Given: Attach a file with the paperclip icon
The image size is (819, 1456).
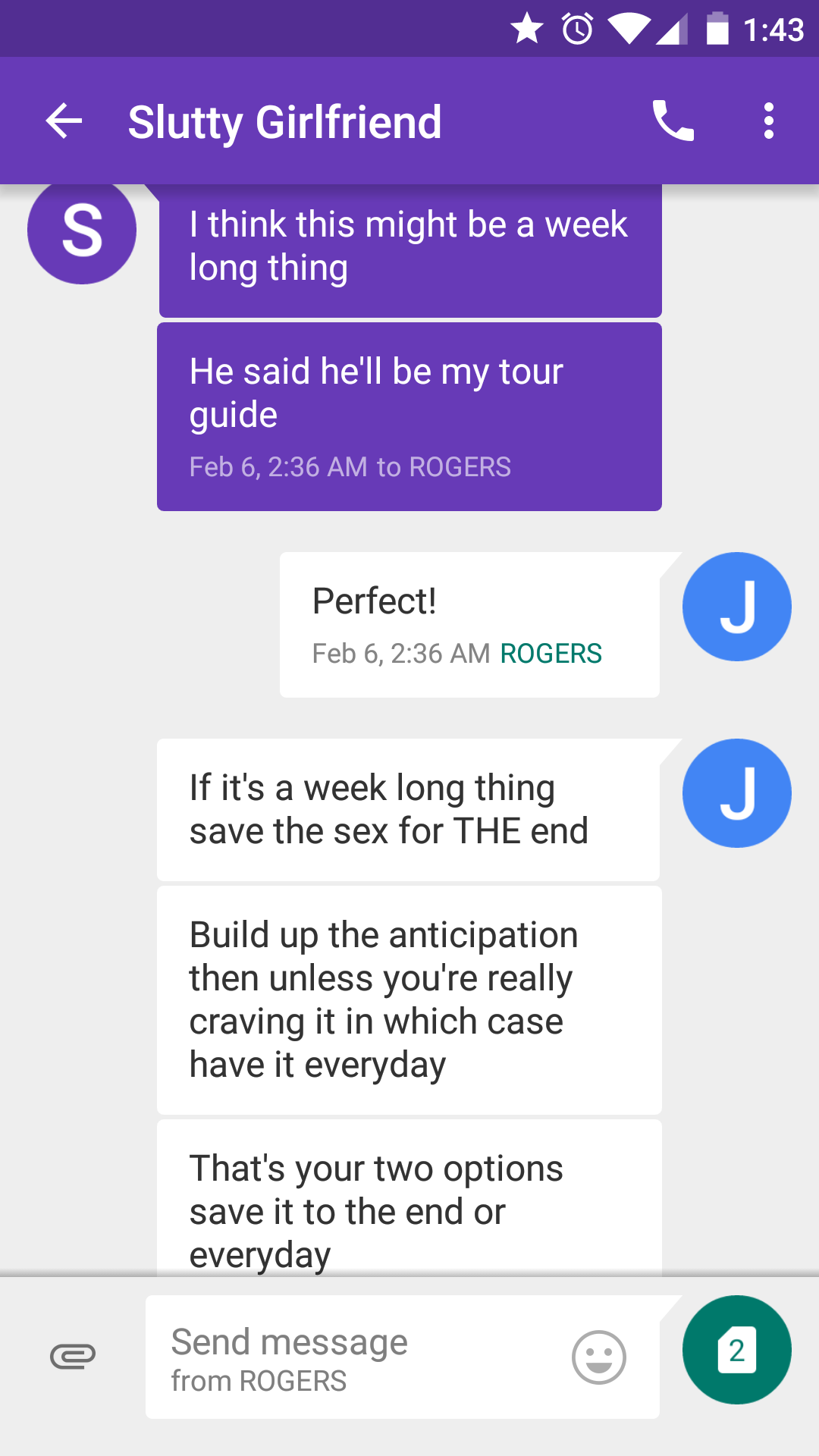Looking at the screenshot, I should [x=73, y=1356].
